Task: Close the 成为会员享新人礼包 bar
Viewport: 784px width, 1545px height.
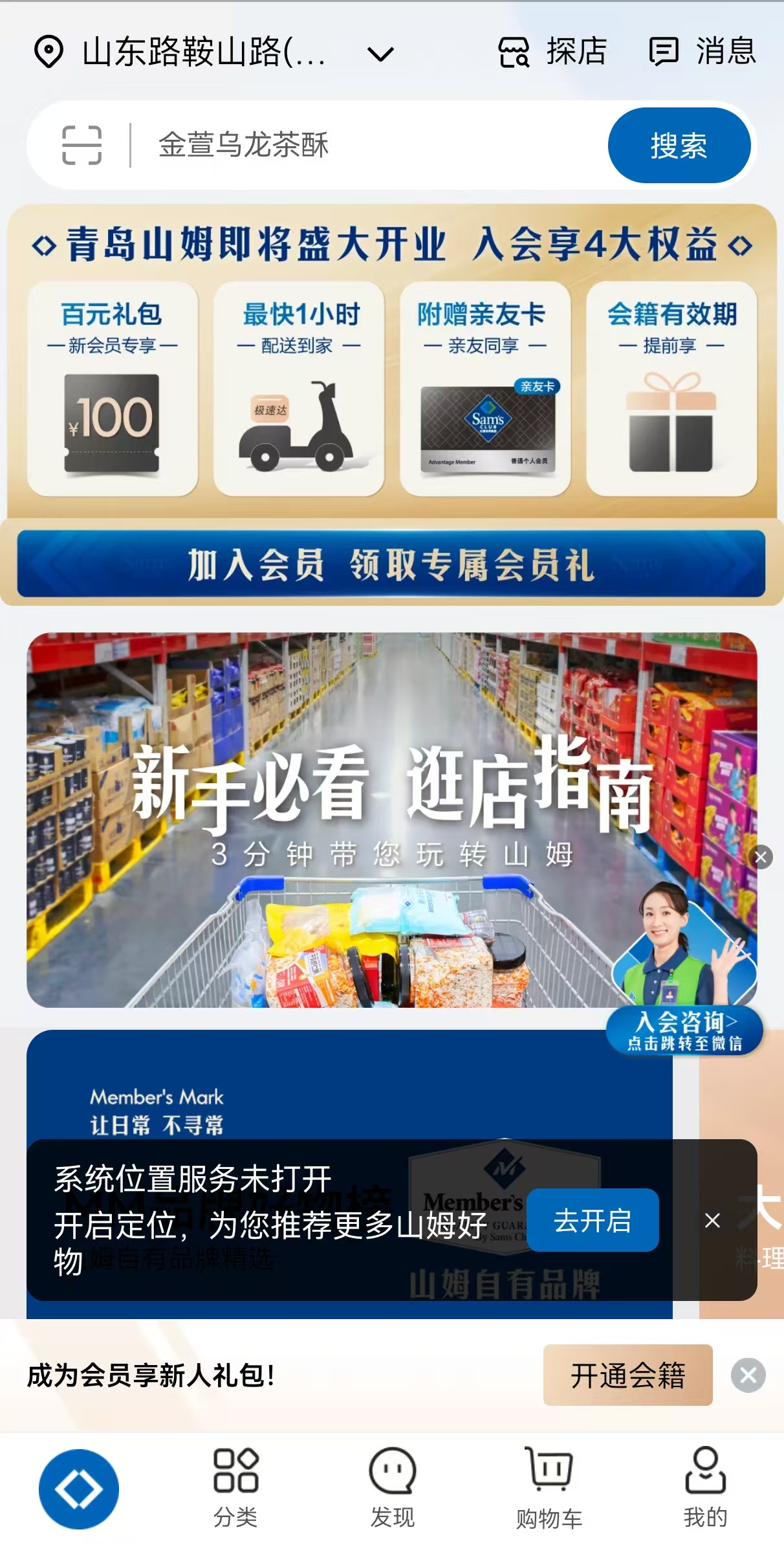Action: point(748,1375)
